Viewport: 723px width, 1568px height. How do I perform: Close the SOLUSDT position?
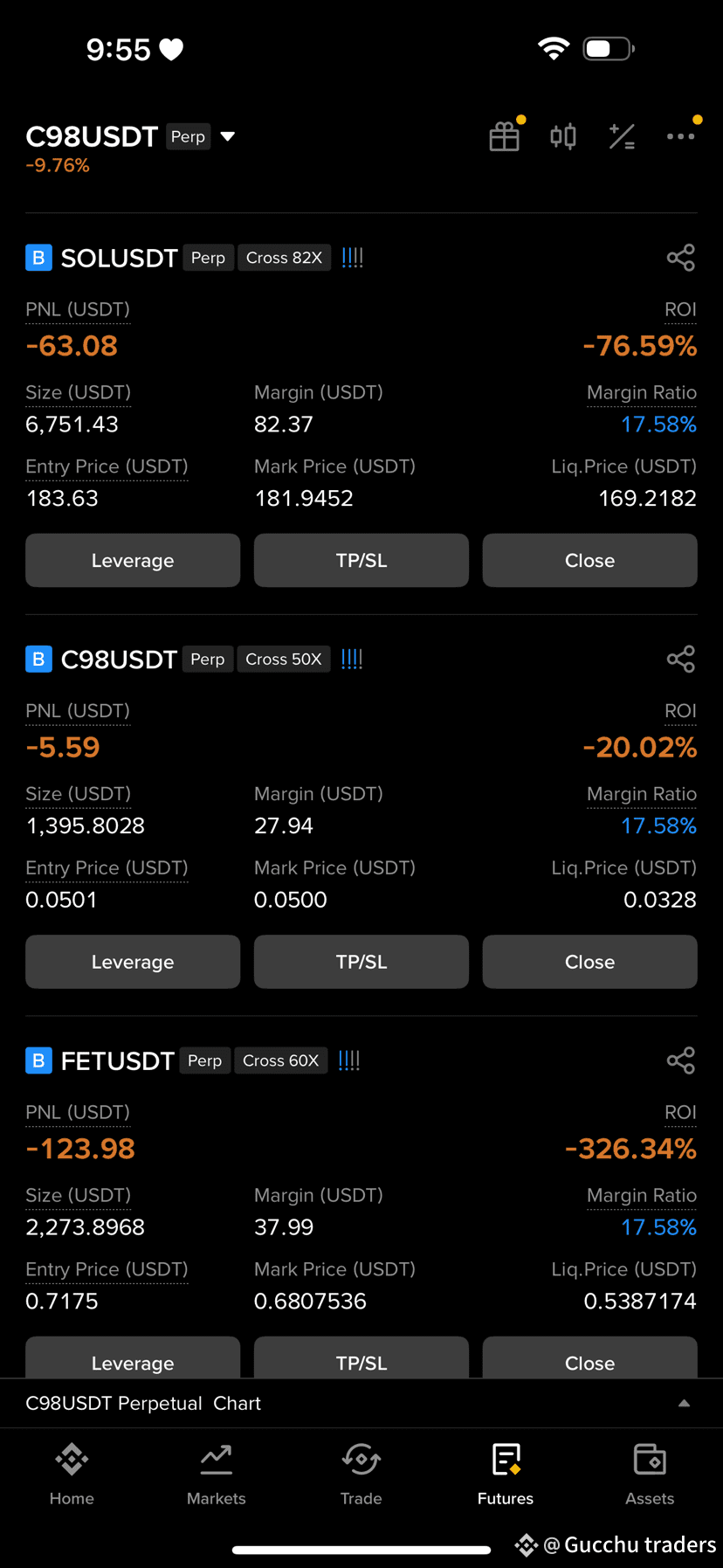[x=590, y=560]
